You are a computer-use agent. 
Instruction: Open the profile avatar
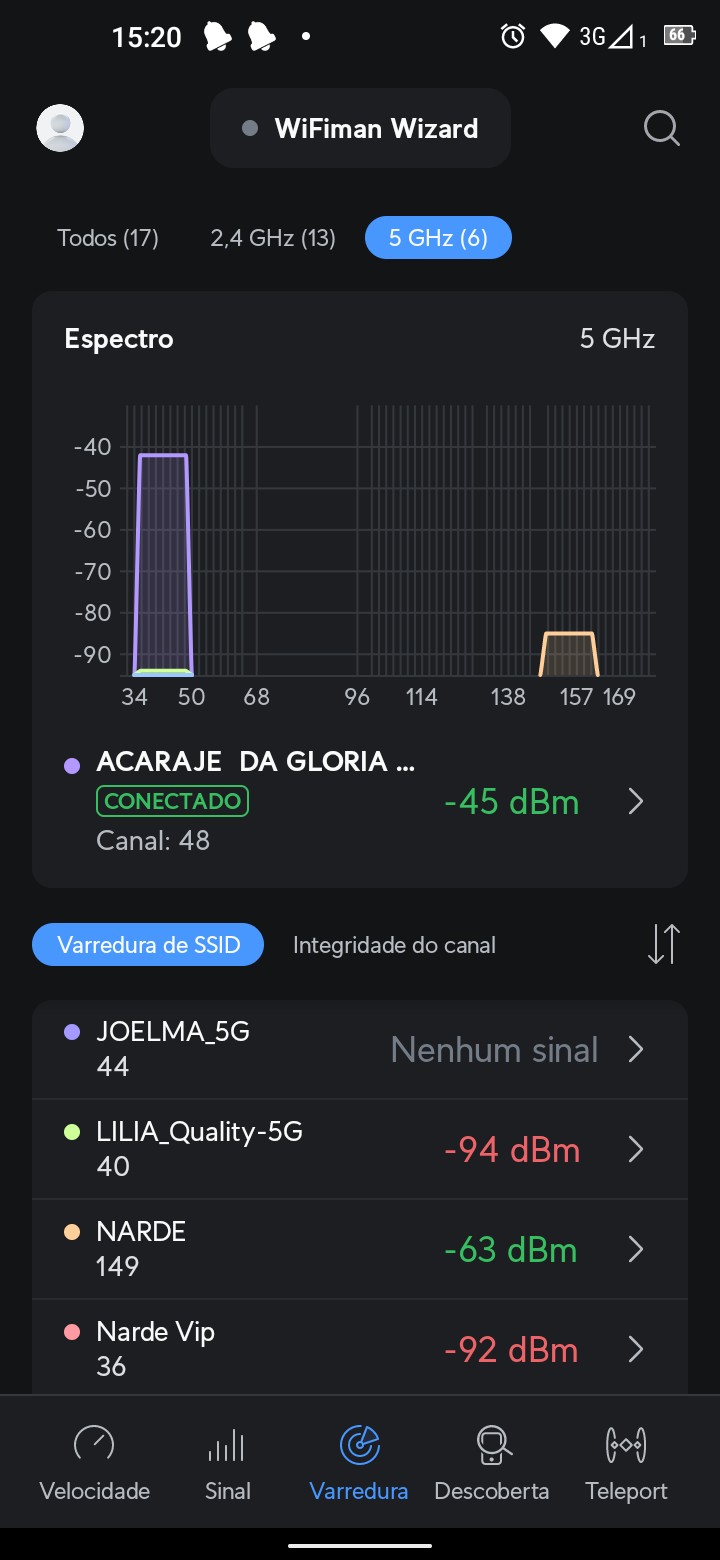point(60,128)
